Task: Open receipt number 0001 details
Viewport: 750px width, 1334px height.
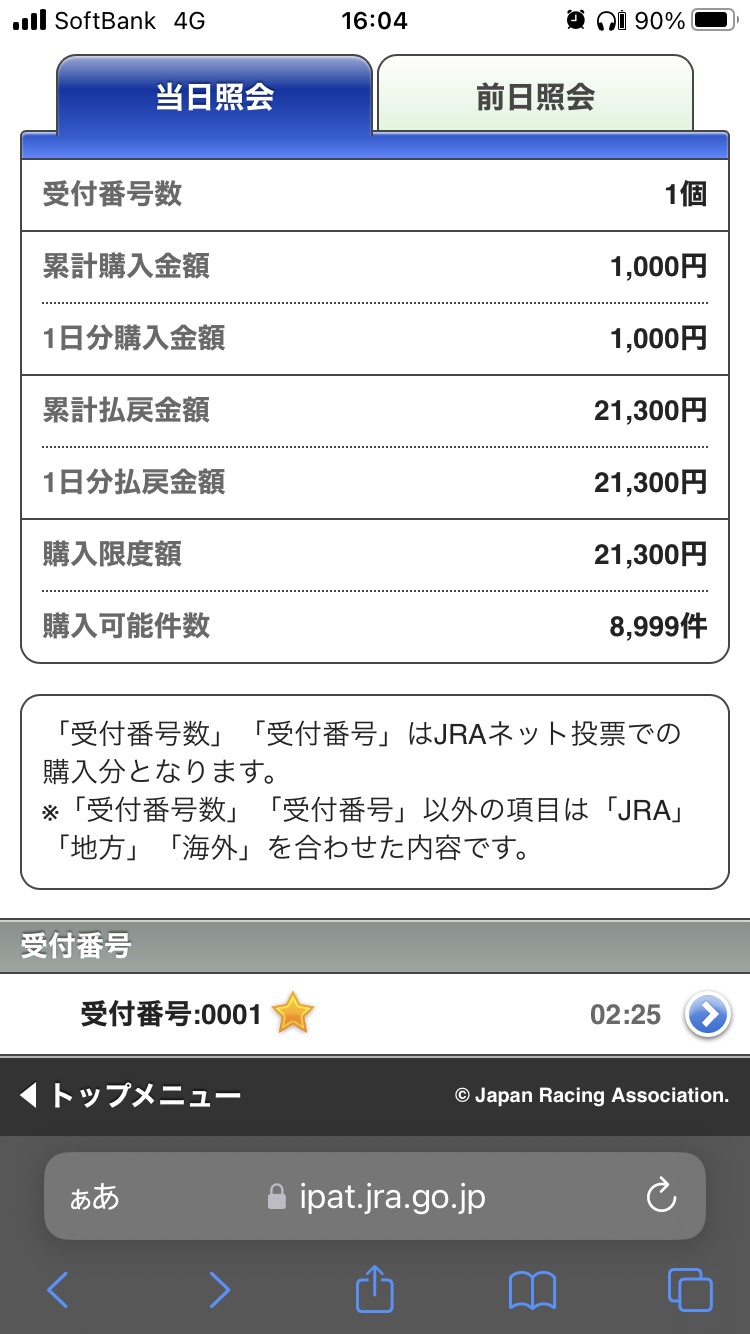Action: (707, 1015)
